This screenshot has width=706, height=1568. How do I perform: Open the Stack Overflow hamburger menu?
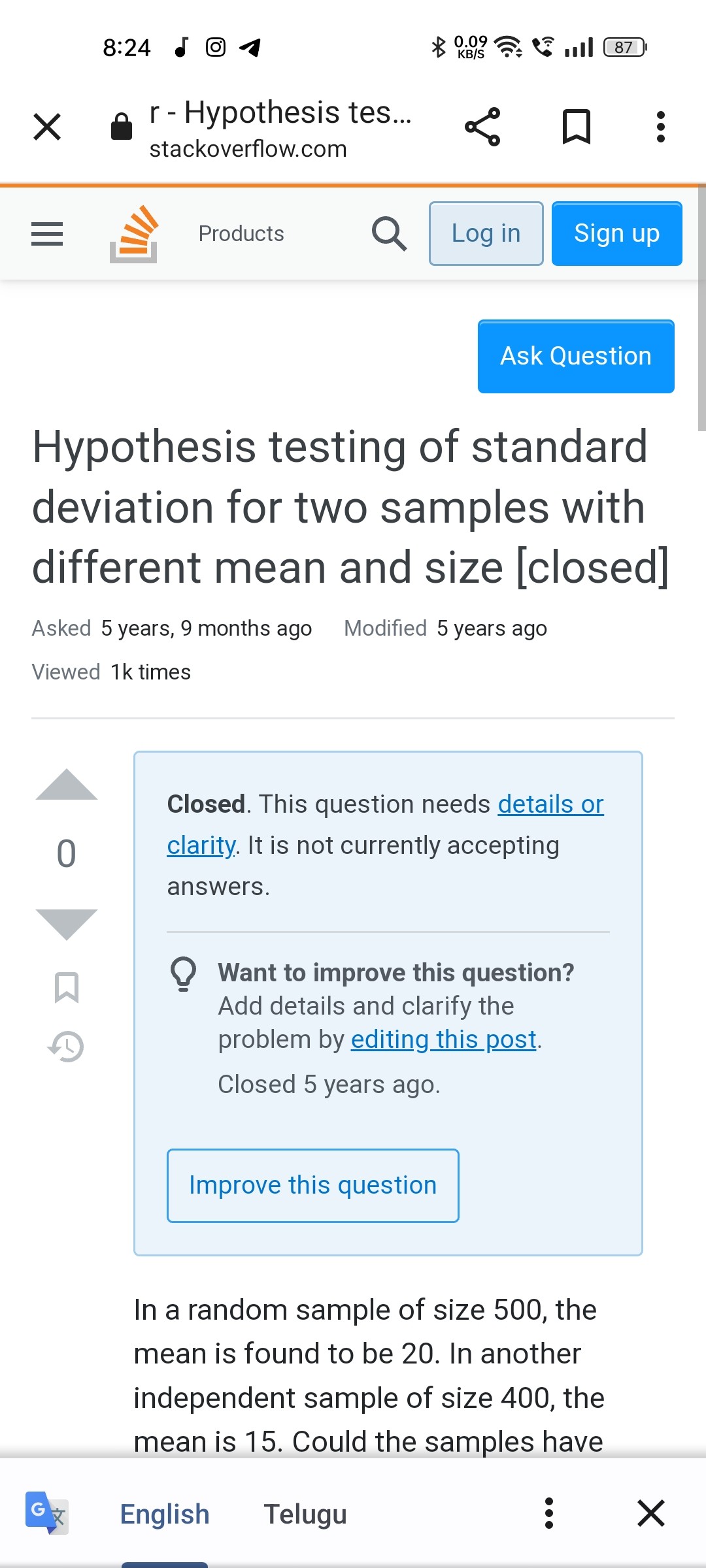[47, 234]
